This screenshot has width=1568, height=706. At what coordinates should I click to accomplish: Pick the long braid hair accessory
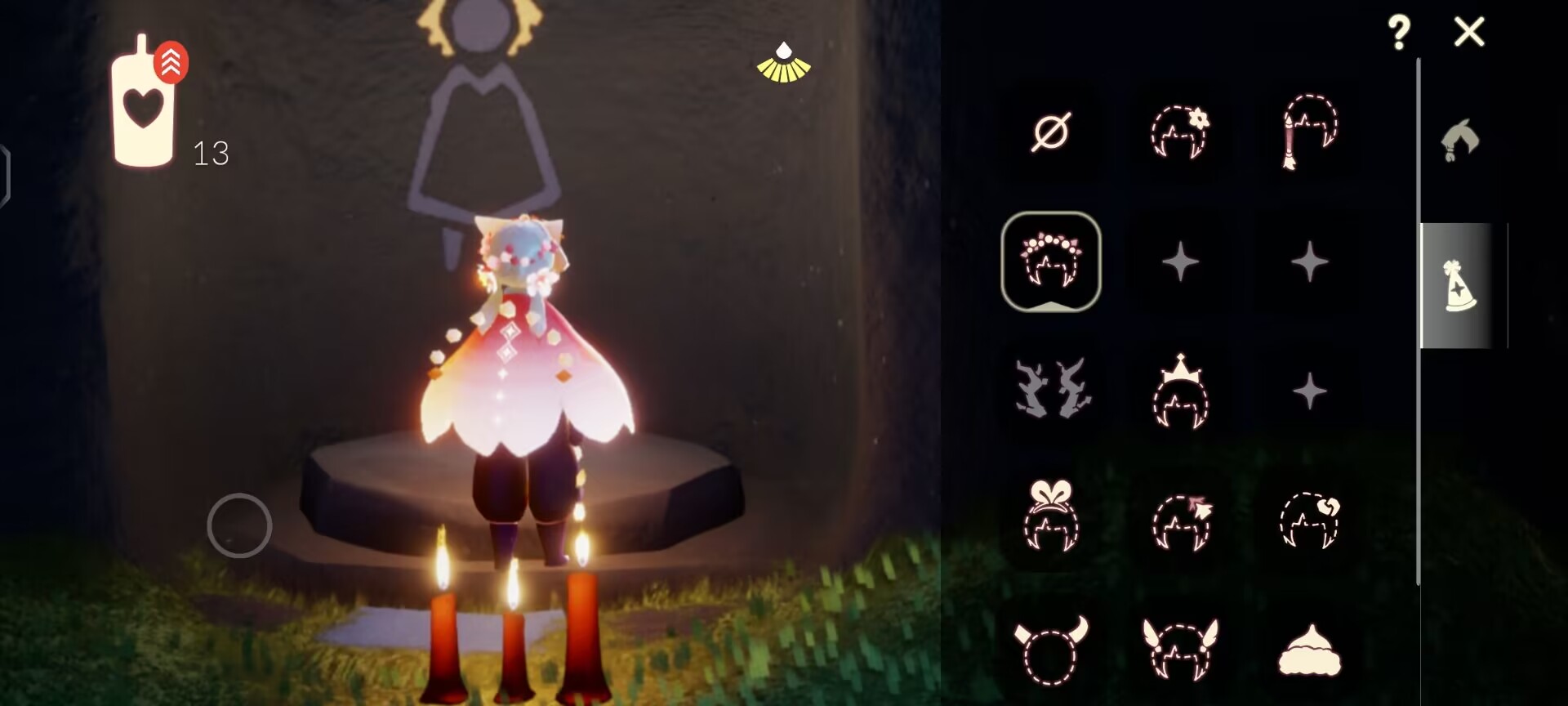(1309, 132)
